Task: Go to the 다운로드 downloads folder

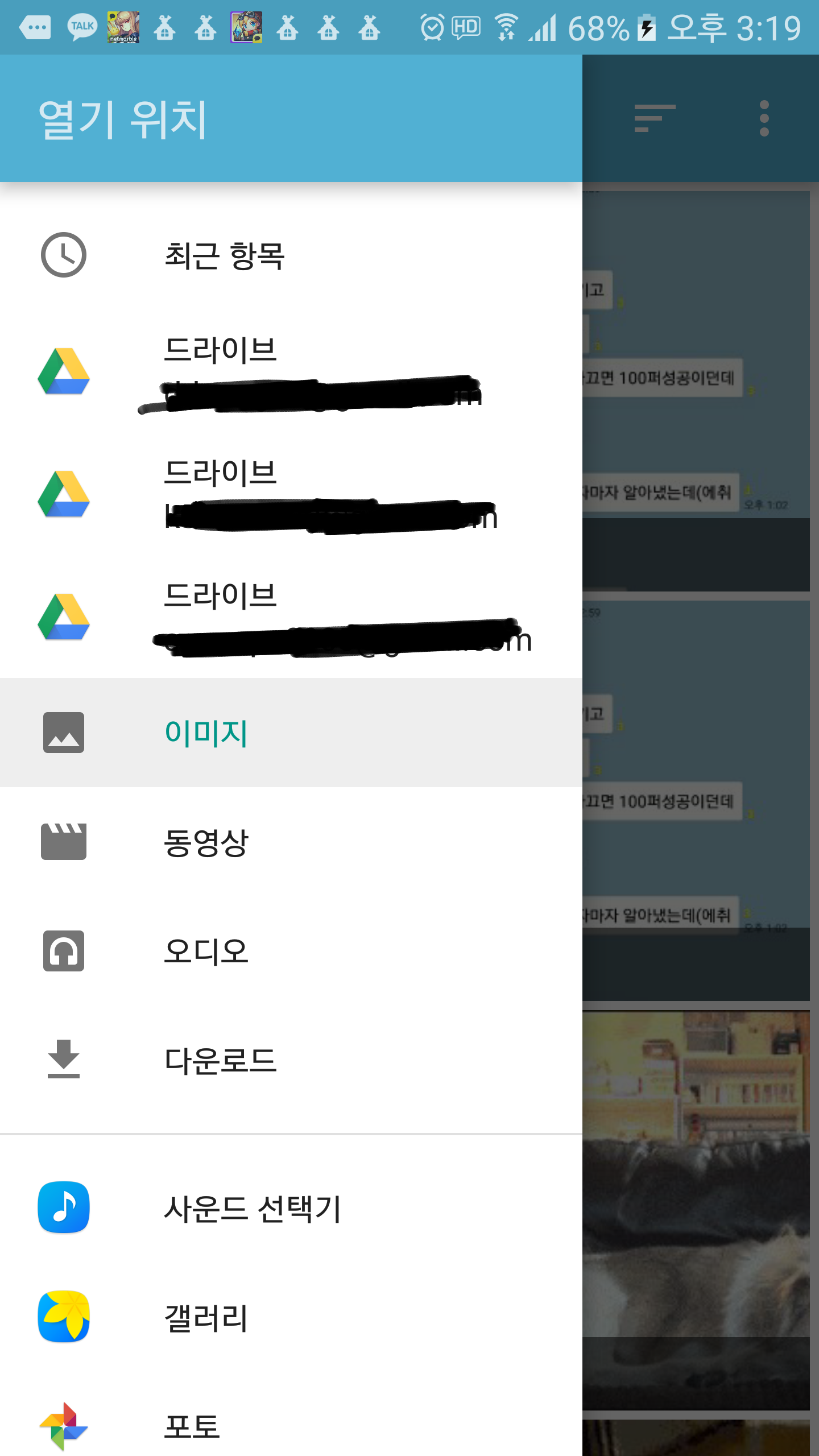Action: click(220, 1060)
